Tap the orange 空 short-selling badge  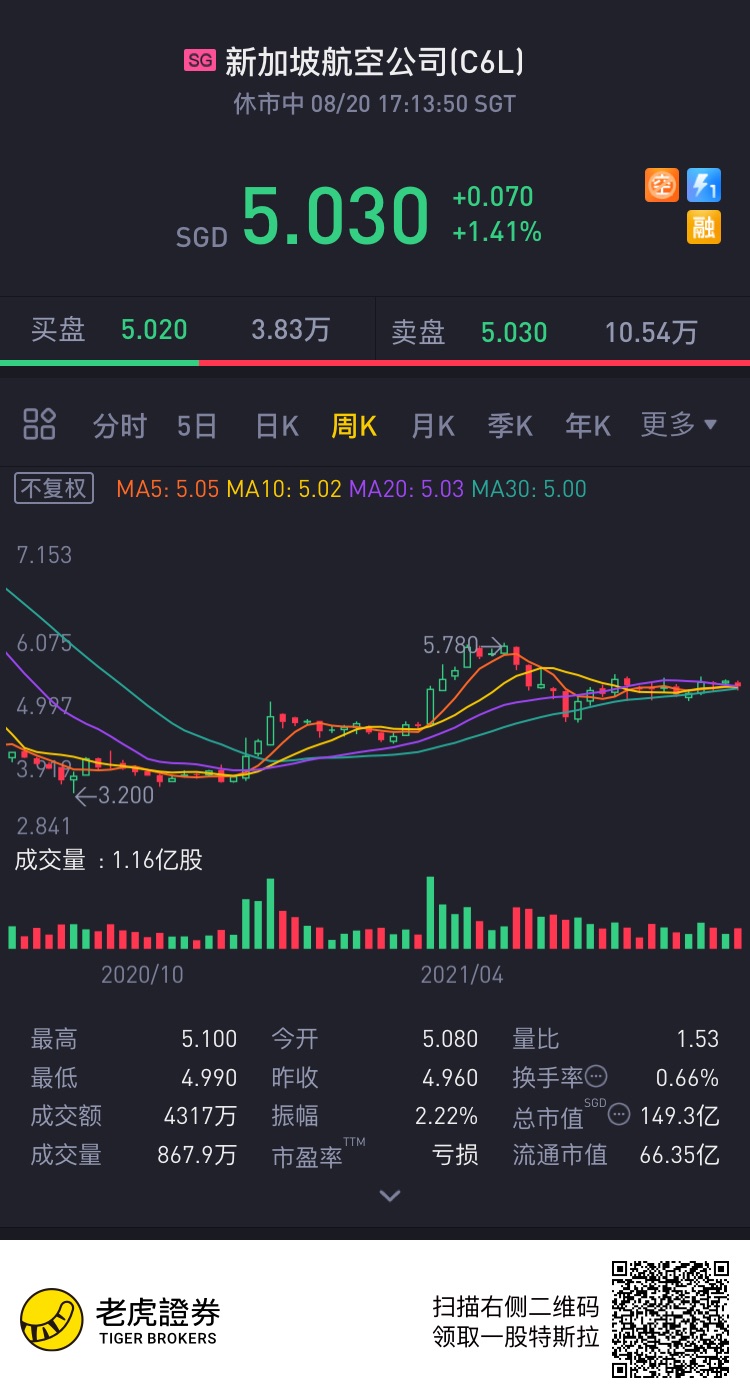point(662,186)
